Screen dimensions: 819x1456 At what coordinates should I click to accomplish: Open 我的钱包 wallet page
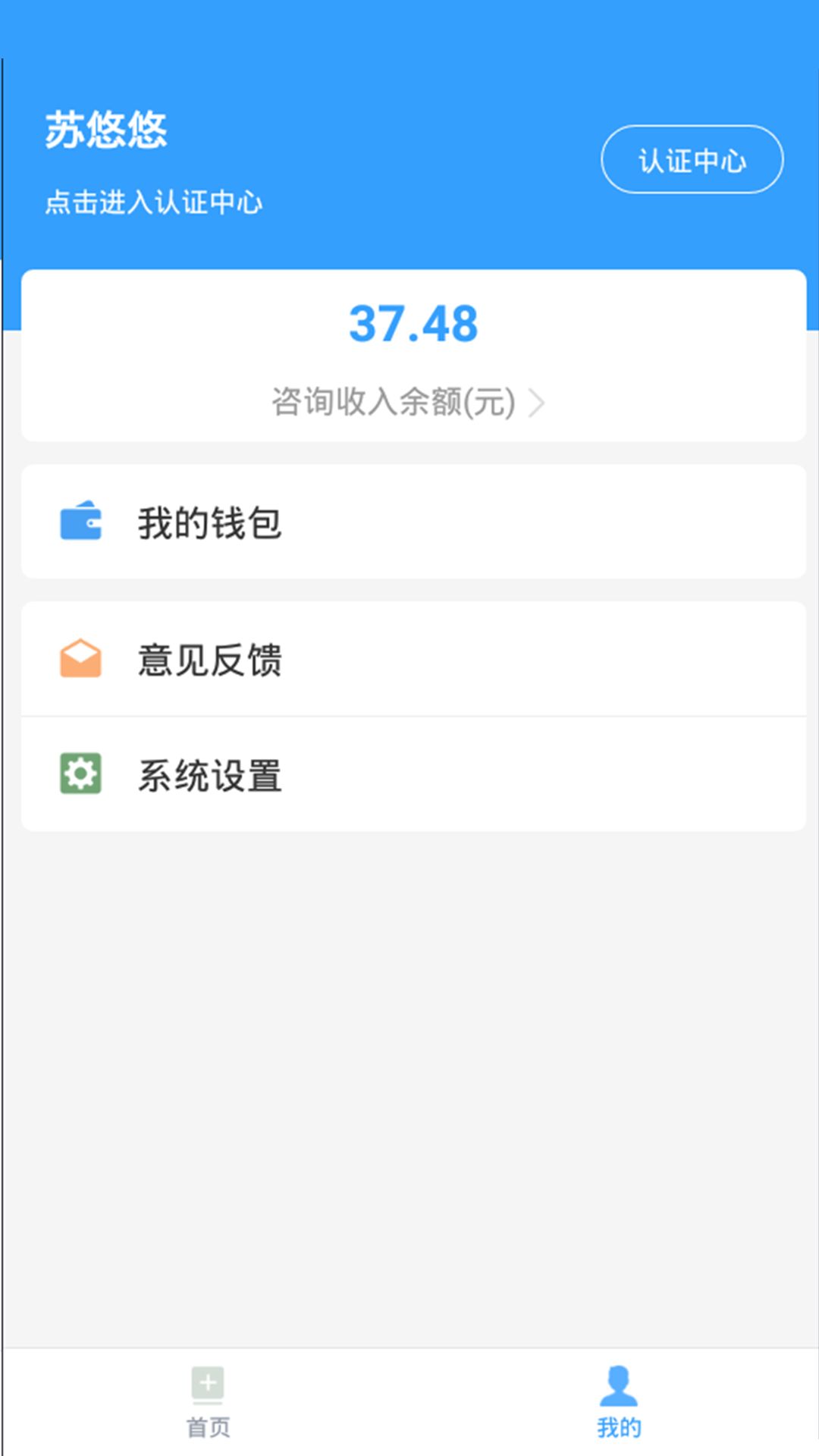point(208,522)
